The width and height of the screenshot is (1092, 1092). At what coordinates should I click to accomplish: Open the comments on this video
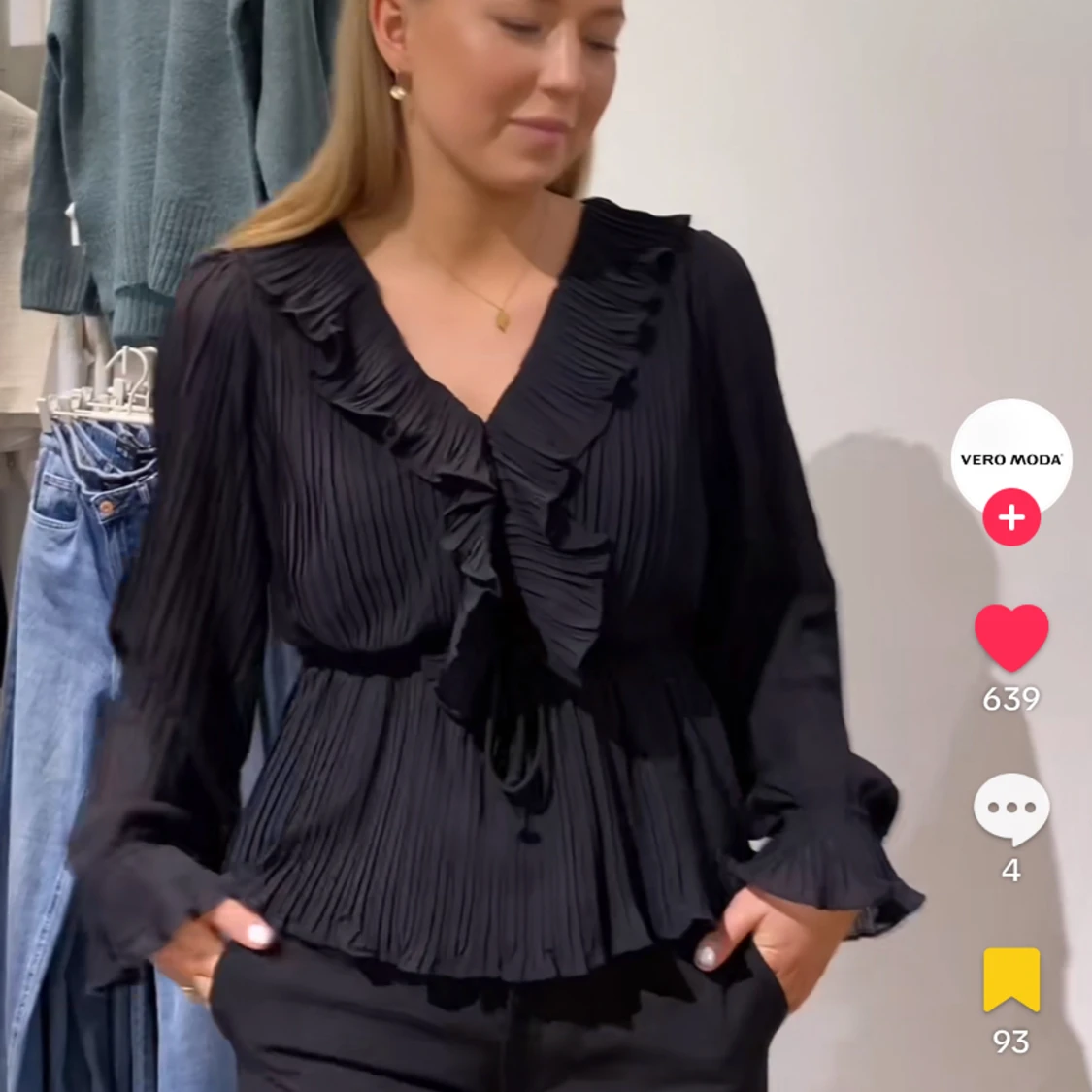[1010, 809]
